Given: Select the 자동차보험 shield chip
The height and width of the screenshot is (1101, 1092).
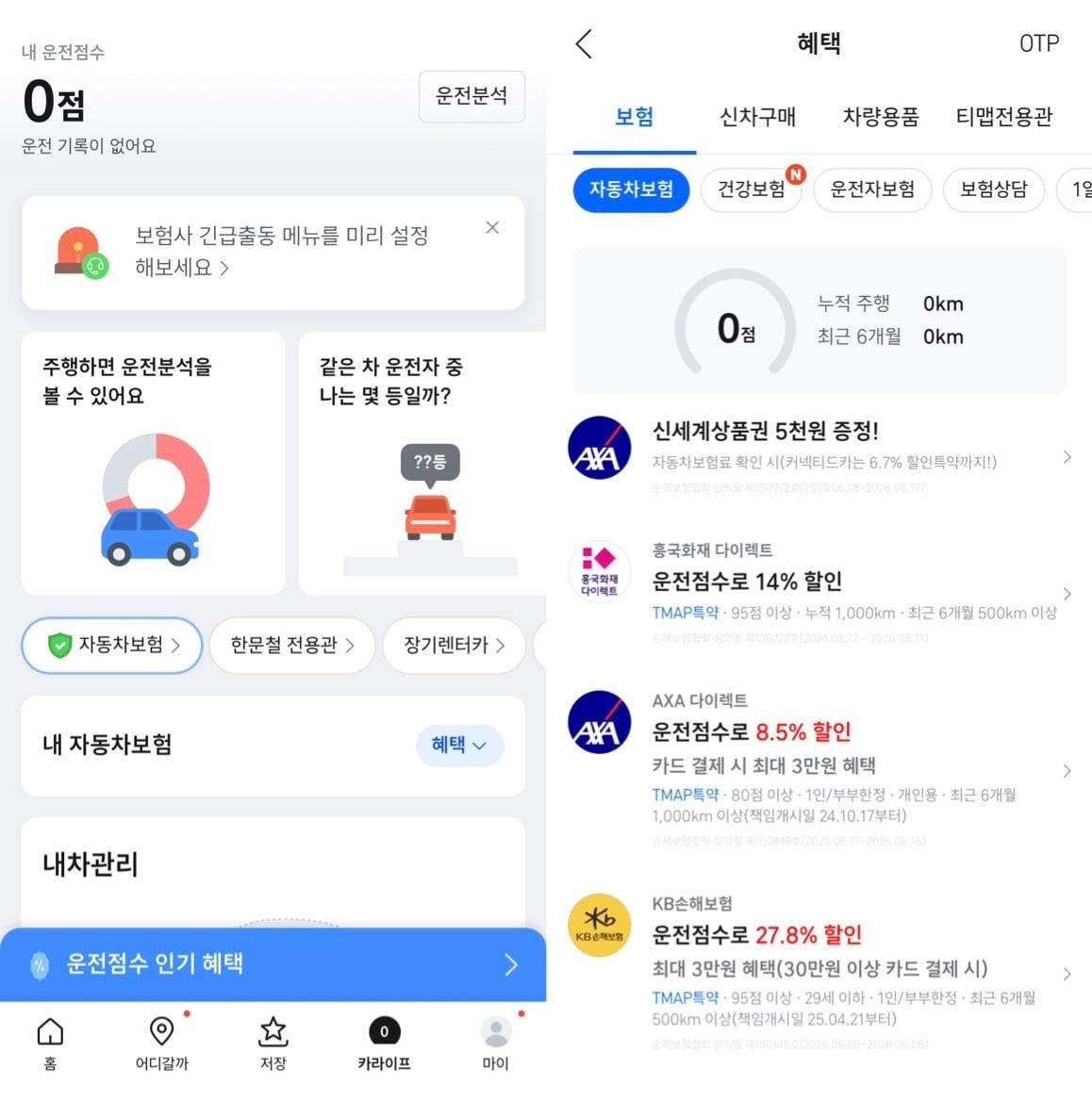Looking at the screenshot, I should pos(112,645).
